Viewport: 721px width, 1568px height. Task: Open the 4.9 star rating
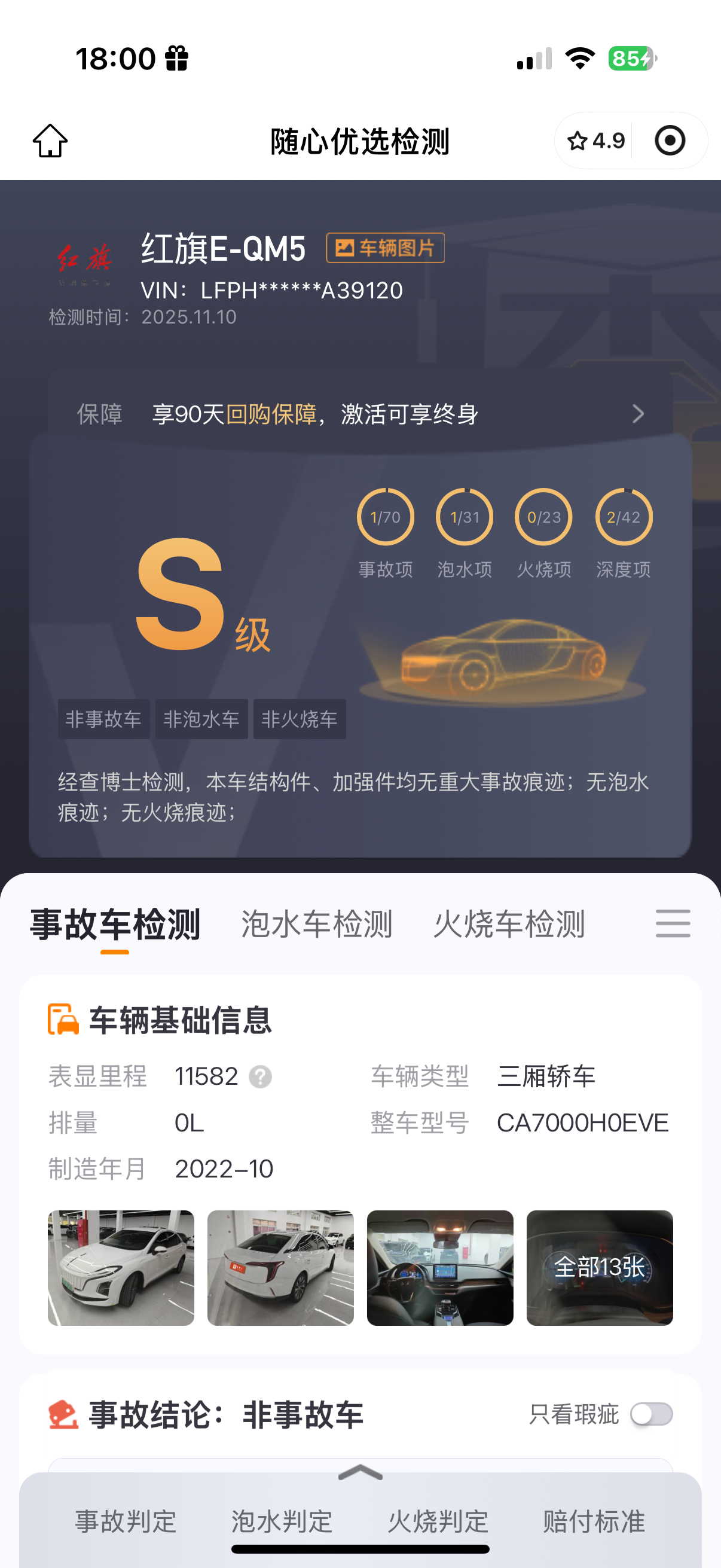(595, 139)
